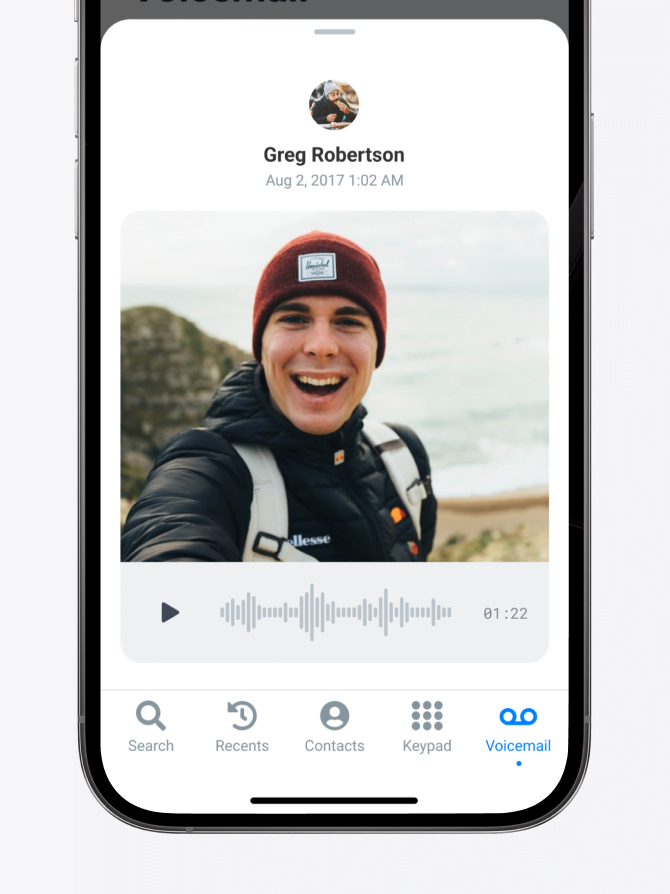The image size is (670, 894).
Task: Open the Keypad tab
Action: click(427, 727)
